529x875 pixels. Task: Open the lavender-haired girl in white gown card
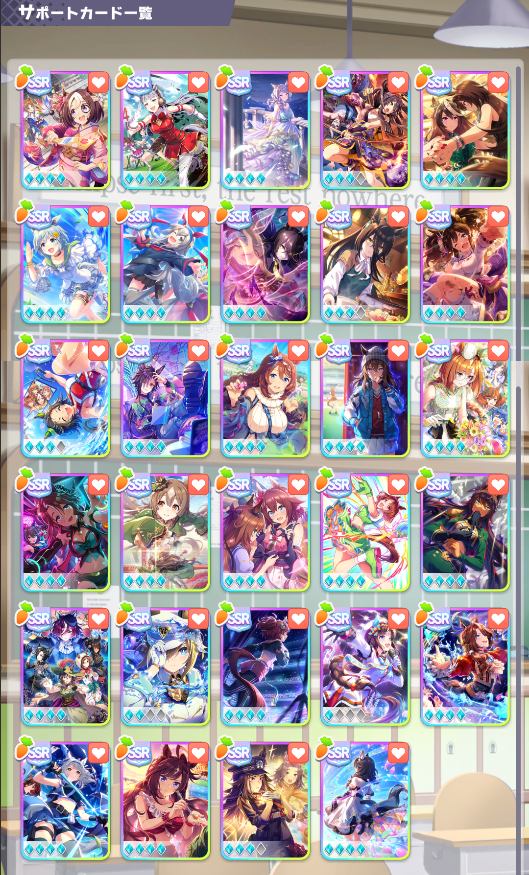coord(266,129)
